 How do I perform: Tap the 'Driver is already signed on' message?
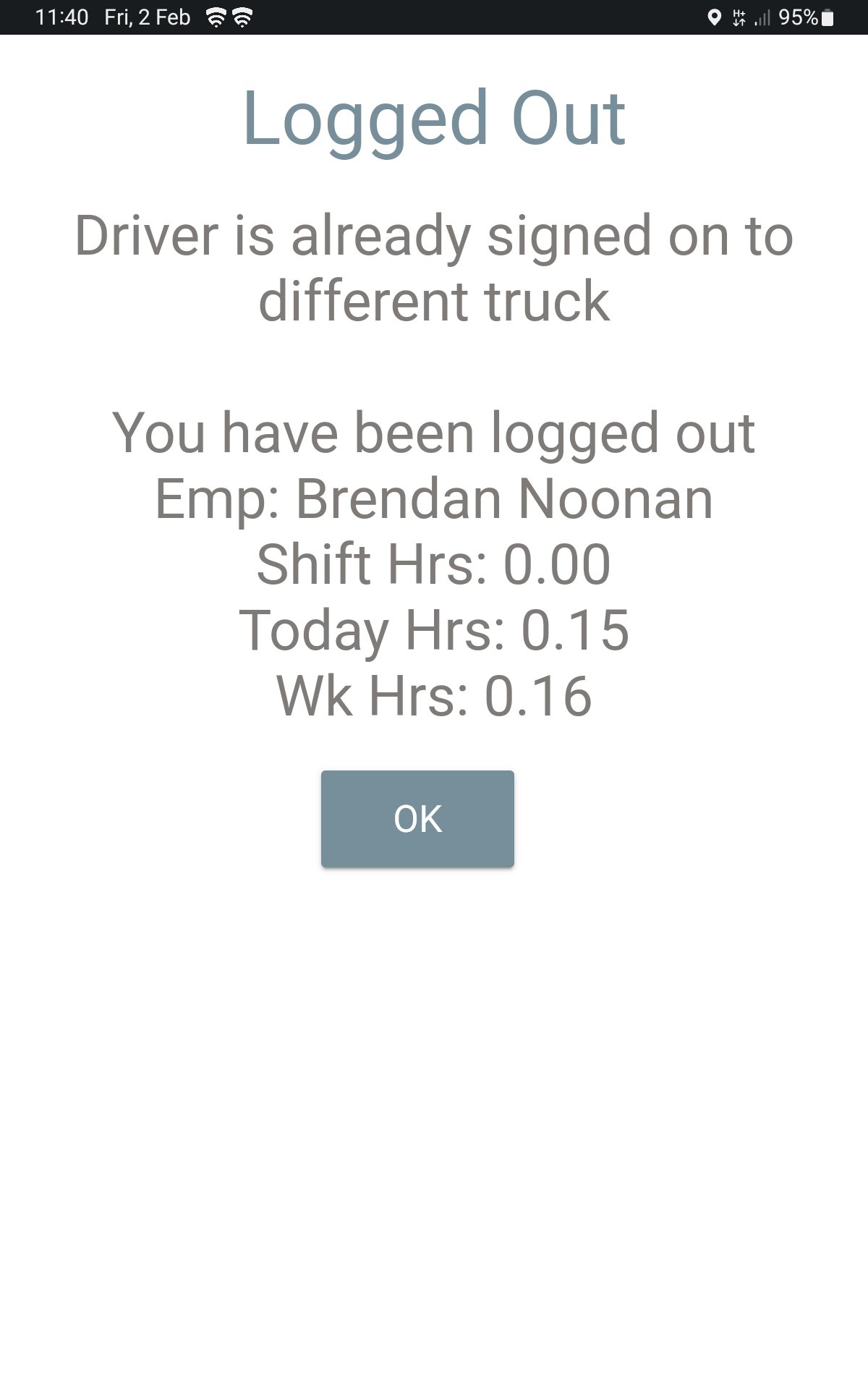tap(434, 237)
